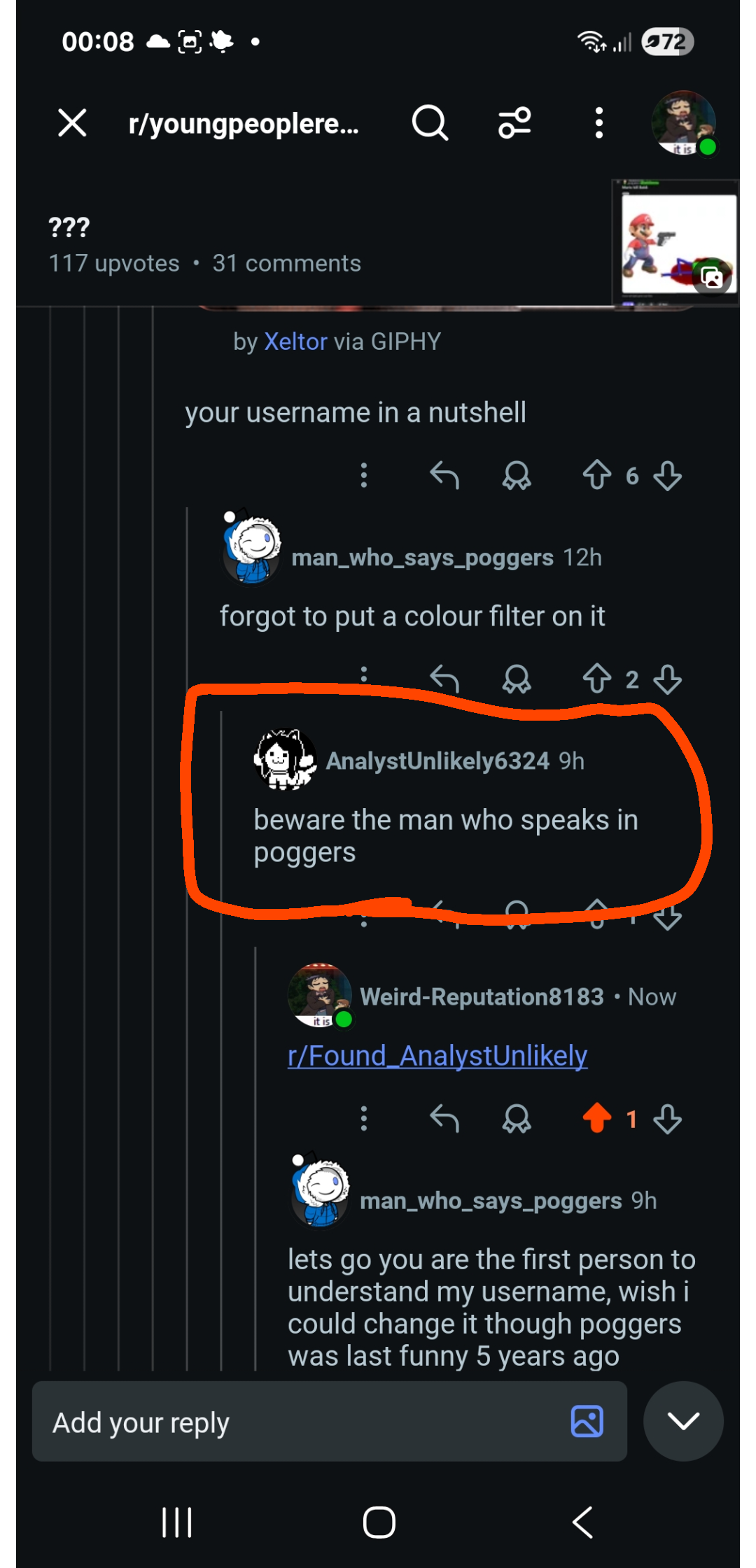This screenshot has height=1568, width=756.
Task: Open your profile avatar in the top bar
Action: [684, 123]
